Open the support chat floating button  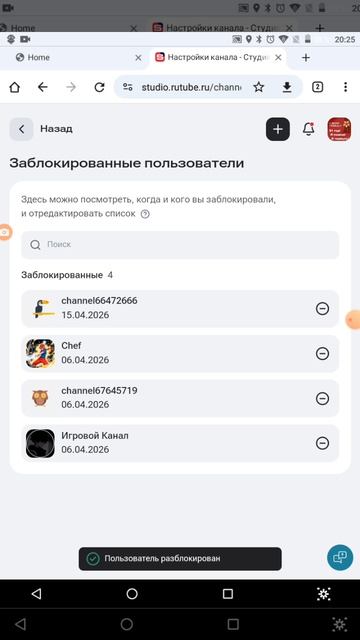340,558
